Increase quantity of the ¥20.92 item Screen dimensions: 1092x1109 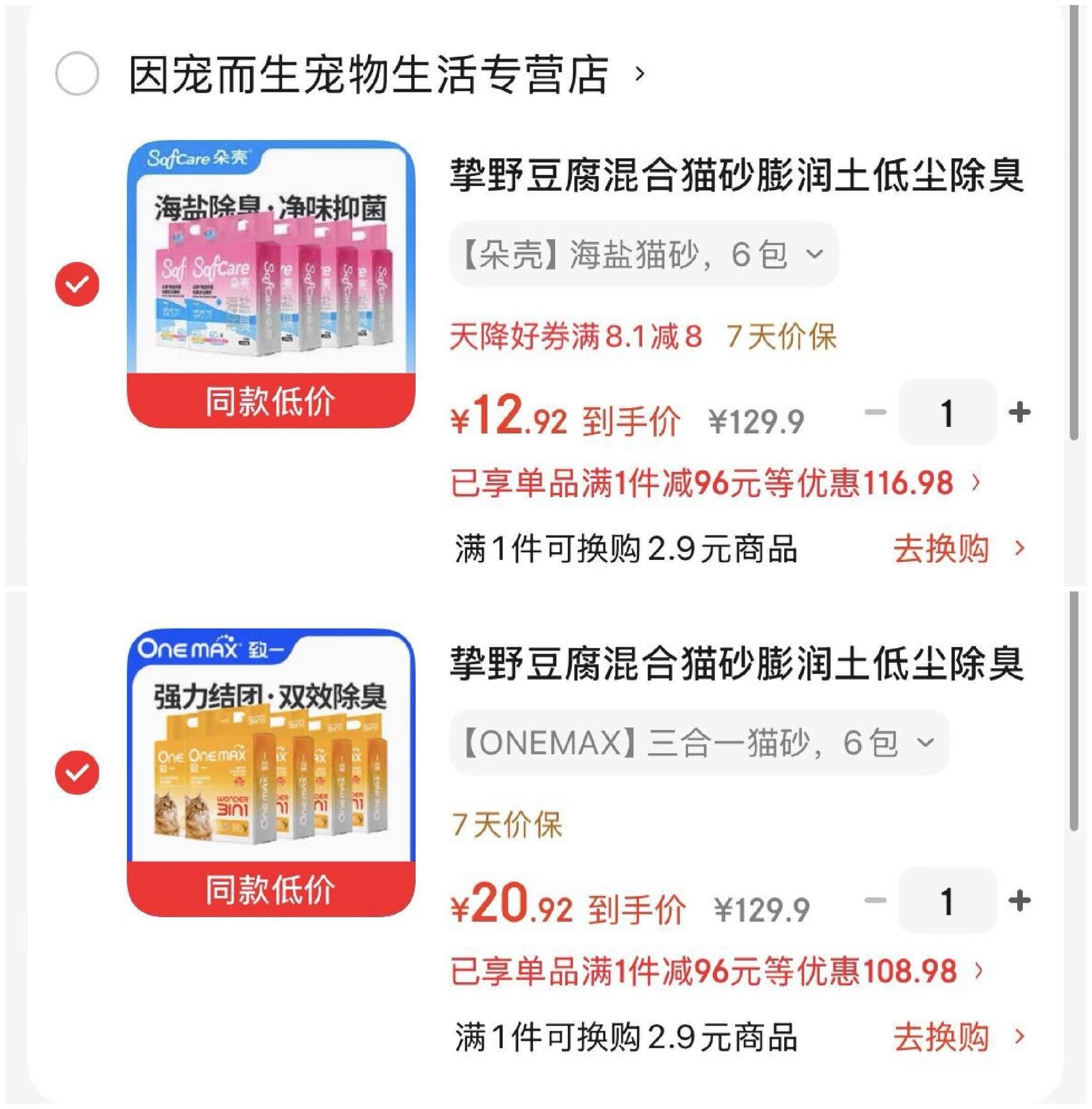click(x=1019, y=900)
